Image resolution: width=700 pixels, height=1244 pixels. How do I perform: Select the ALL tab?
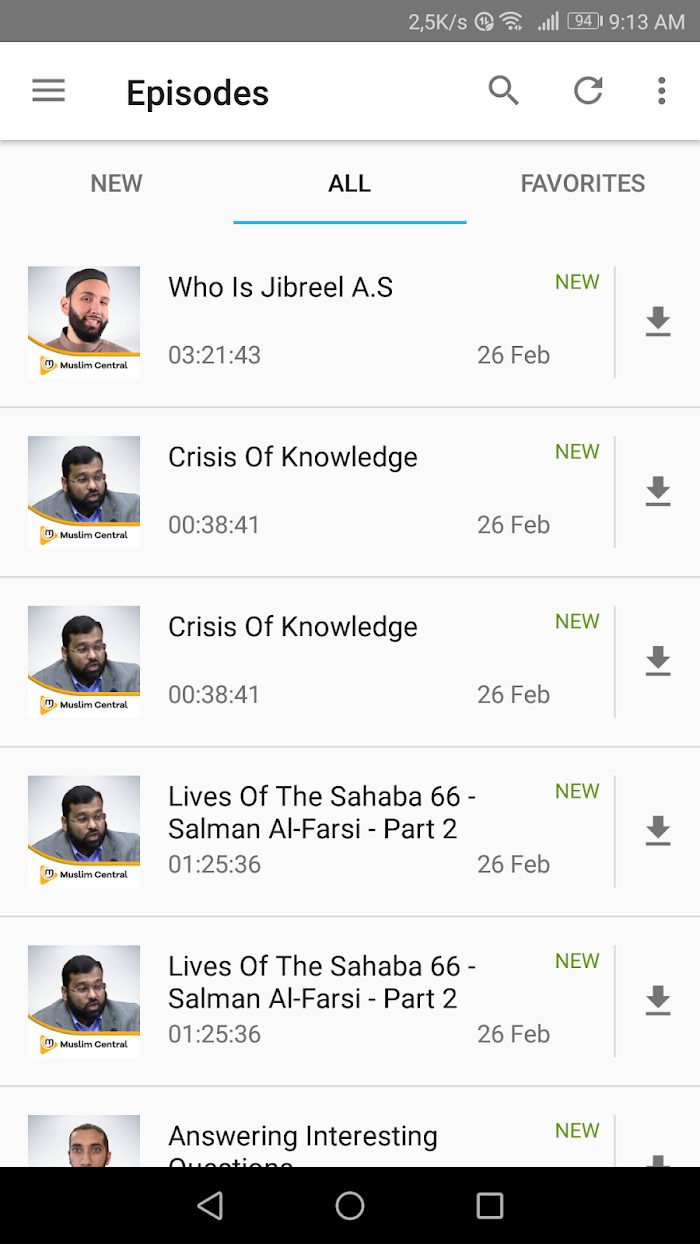349,183
